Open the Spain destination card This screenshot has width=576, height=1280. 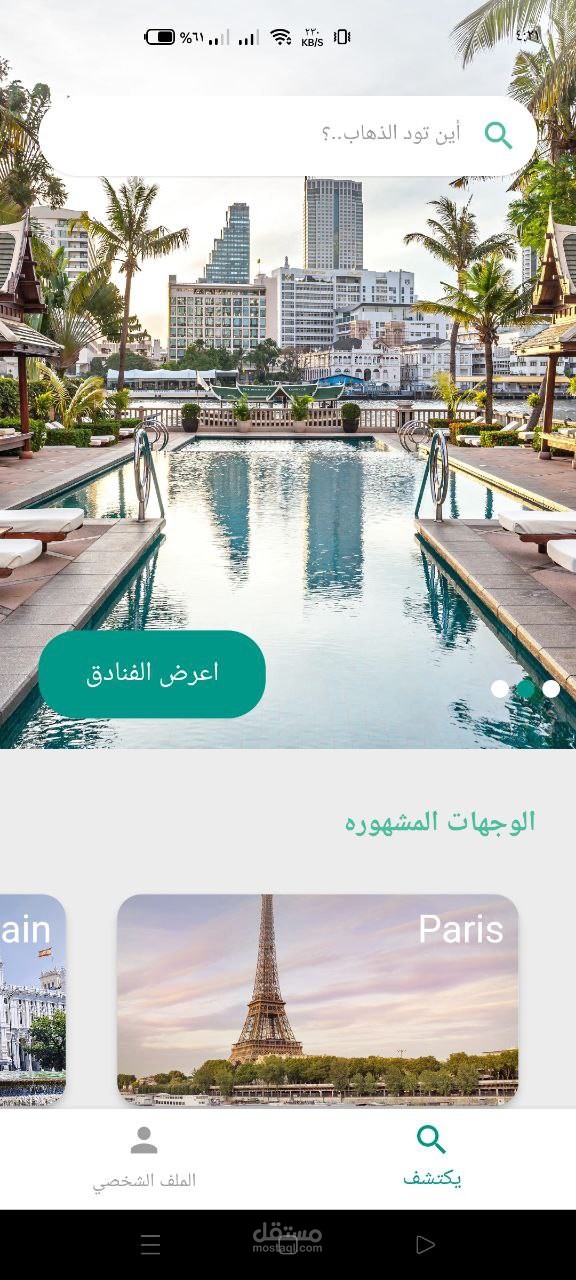point(33,999)
